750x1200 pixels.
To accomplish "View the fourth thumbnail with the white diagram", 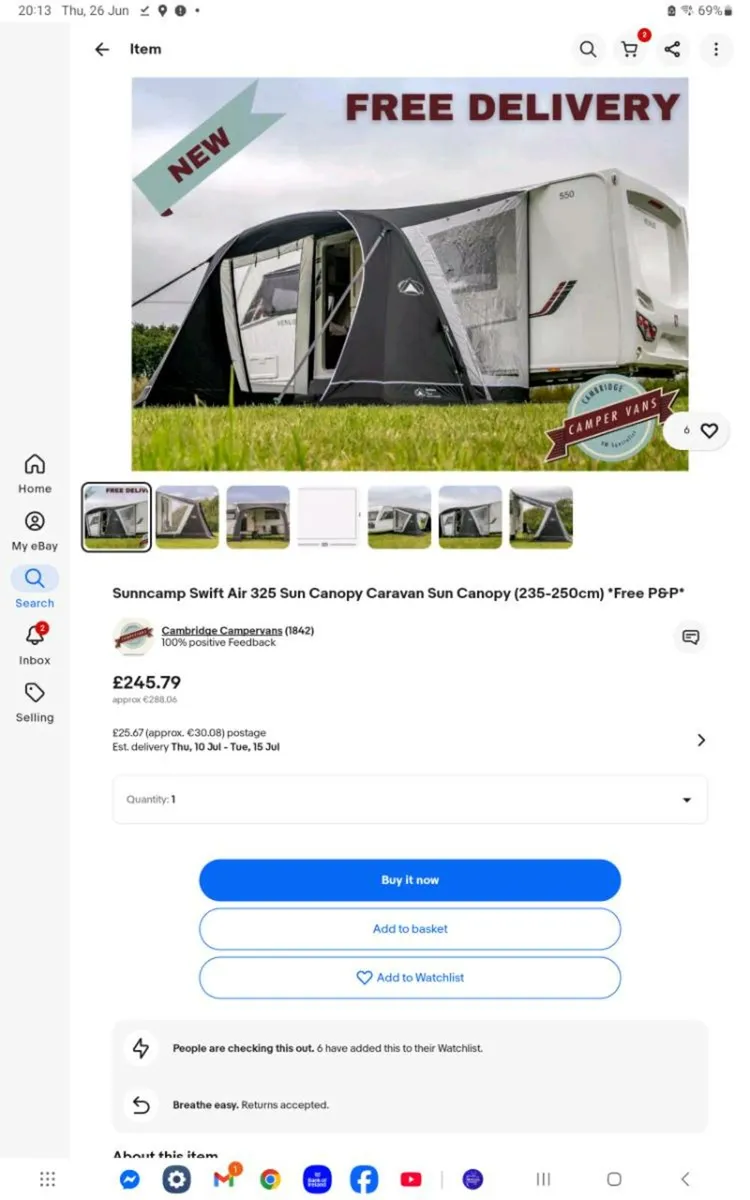I will coord(328,517).
